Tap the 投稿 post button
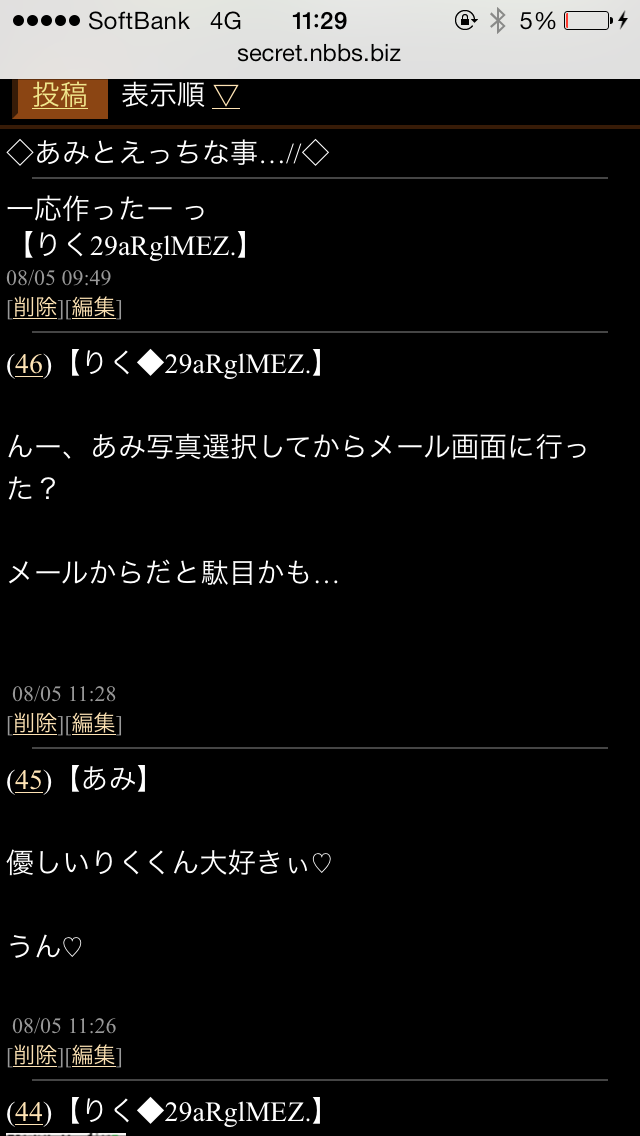The image size is (640, 1136). 60,96
